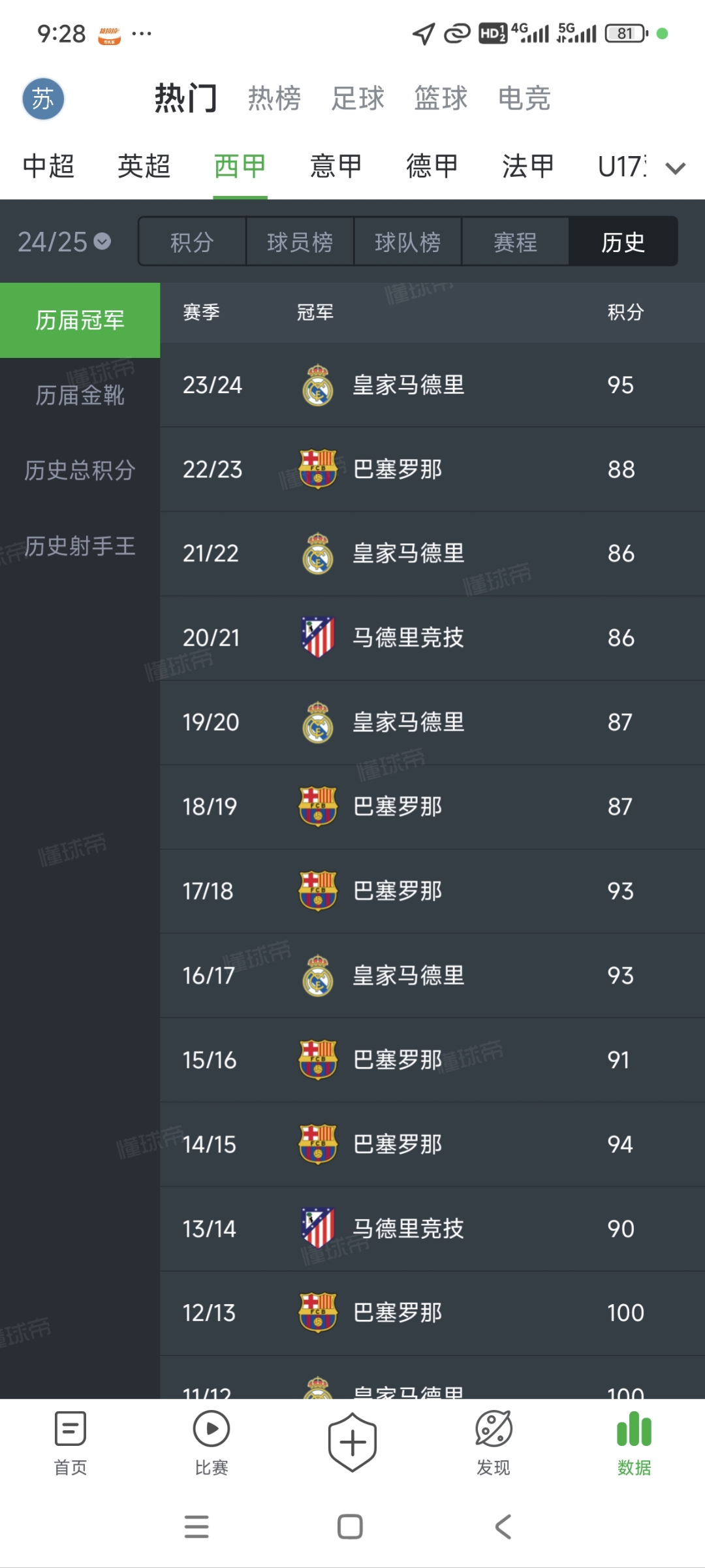Select 历史射手王 in the side menu
The width and height of the screenshot is (705, 1568).
pyautogui.click(x=80, y=546)
